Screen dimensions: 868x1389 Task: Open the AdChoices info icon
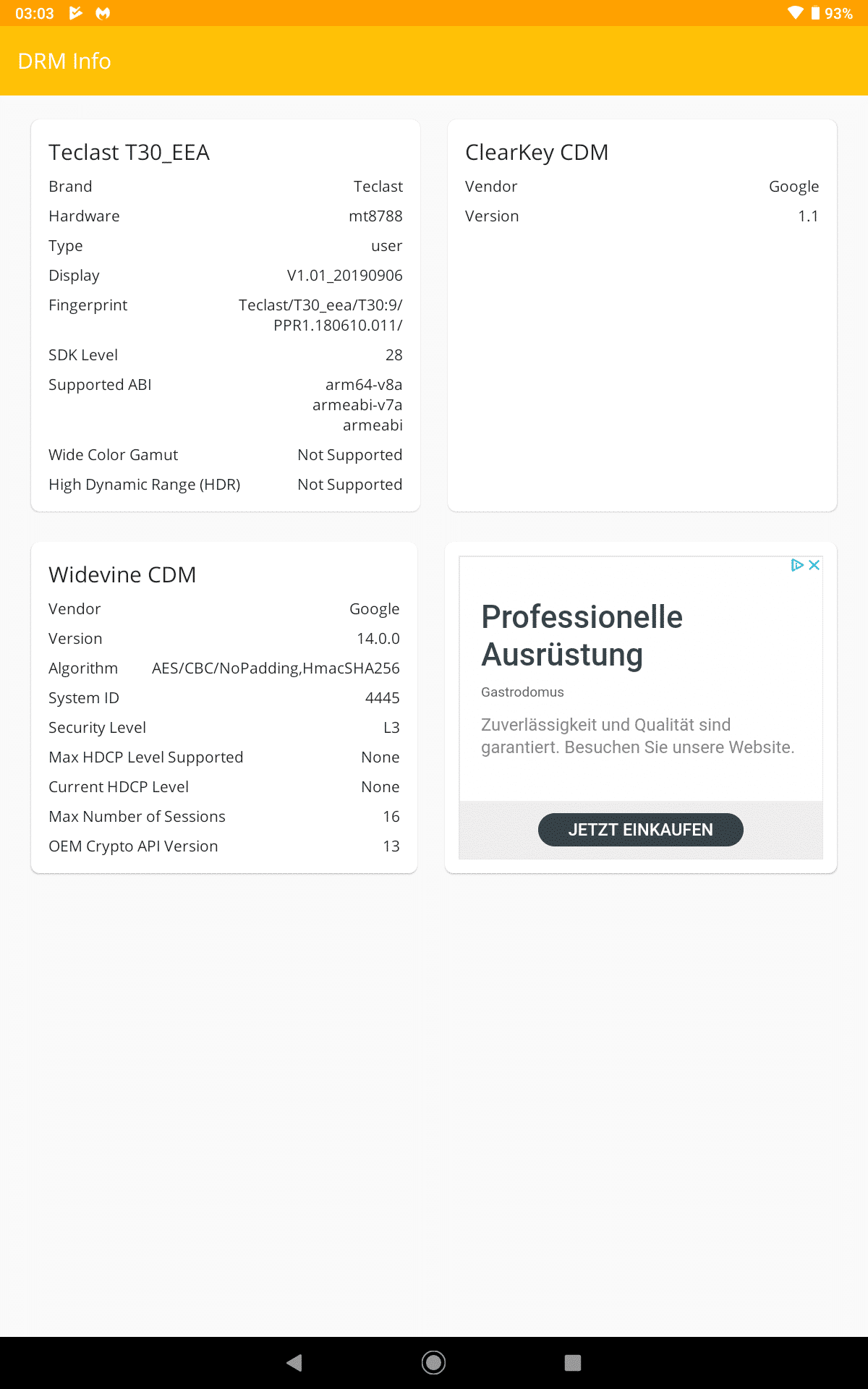(x=797, y=565)
